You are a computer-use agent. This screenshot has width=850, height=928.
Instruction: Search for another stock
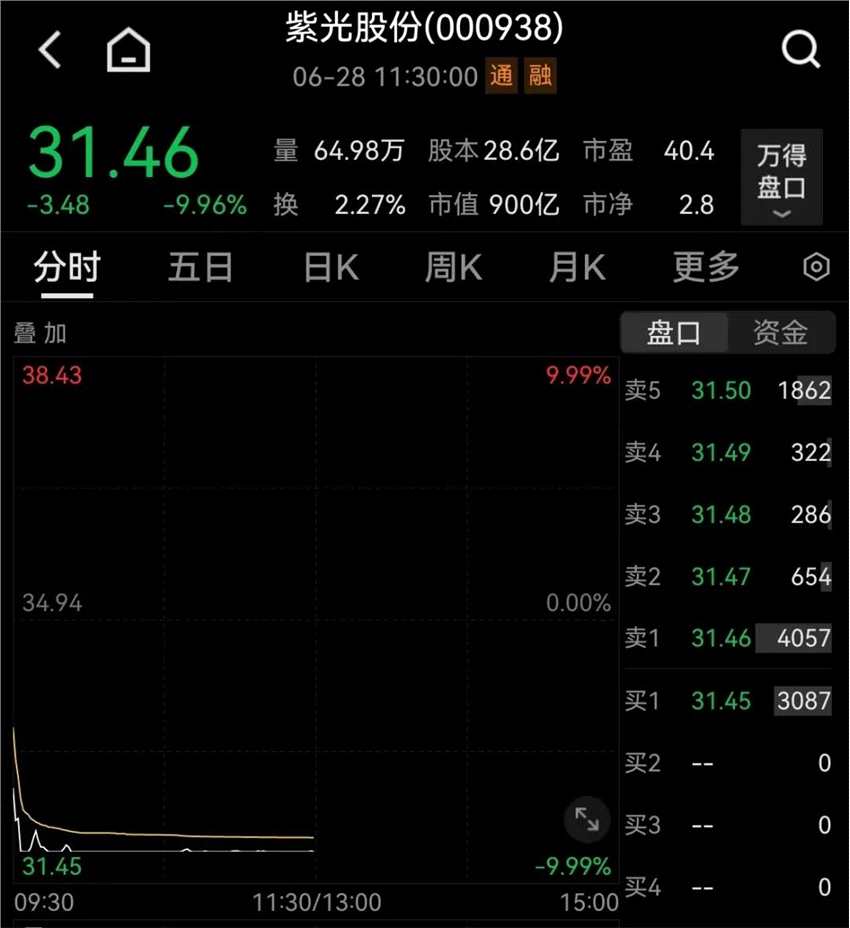pos(800,49)
